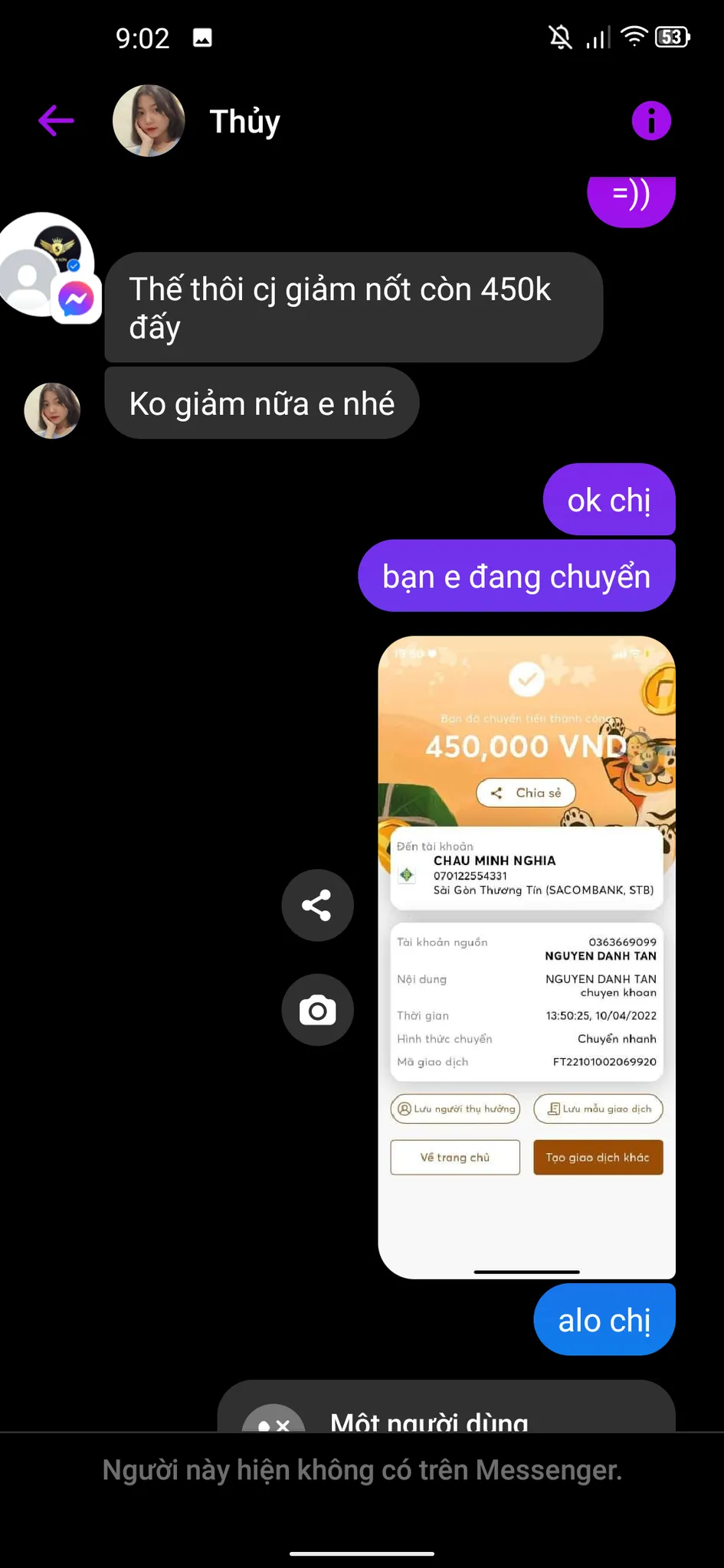Share the bank transfer image
724x1568 pixels.
[317, 905]
